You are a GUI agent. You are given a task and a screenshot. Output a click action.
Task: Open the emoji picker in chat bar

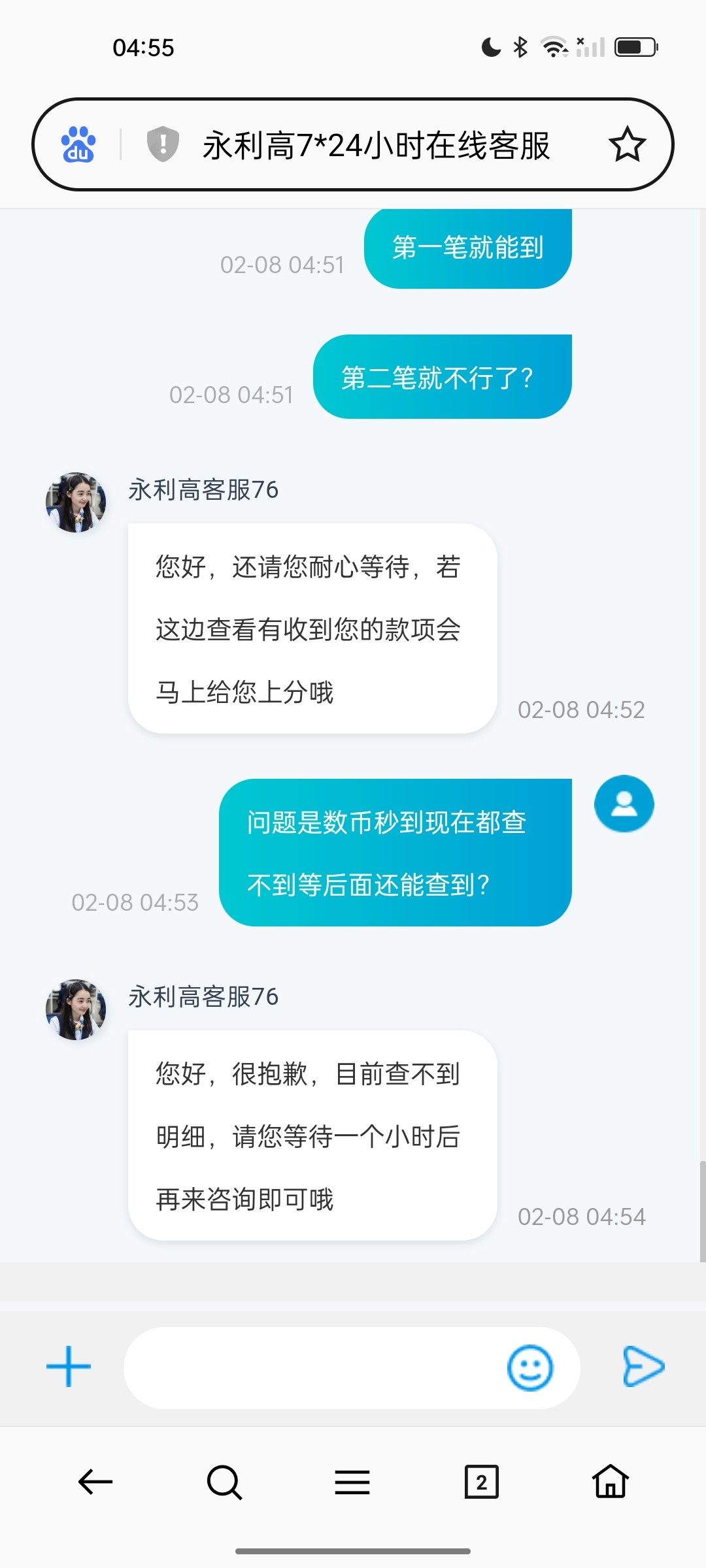(531, 1367)
